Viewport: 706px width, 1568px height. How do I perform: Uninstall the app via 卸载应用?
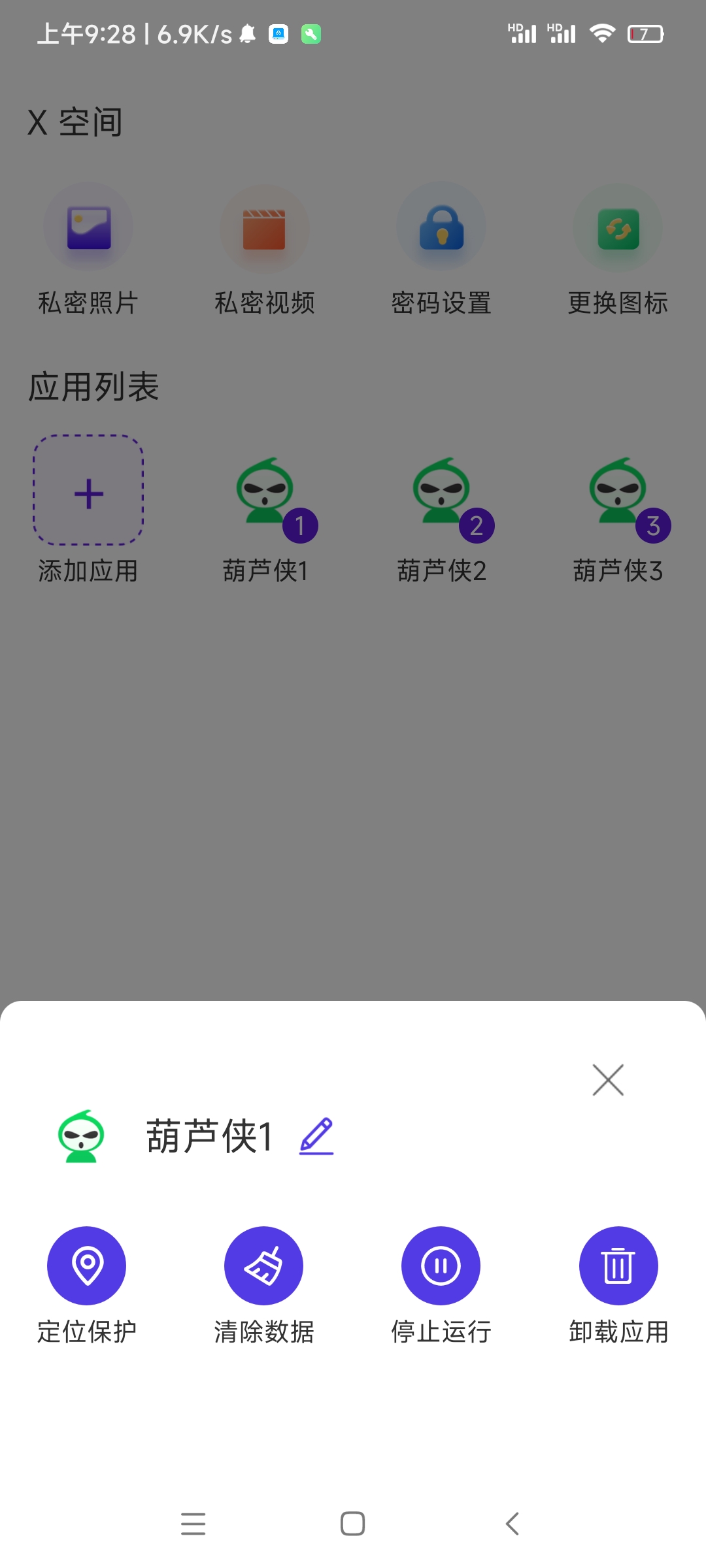618,1266
